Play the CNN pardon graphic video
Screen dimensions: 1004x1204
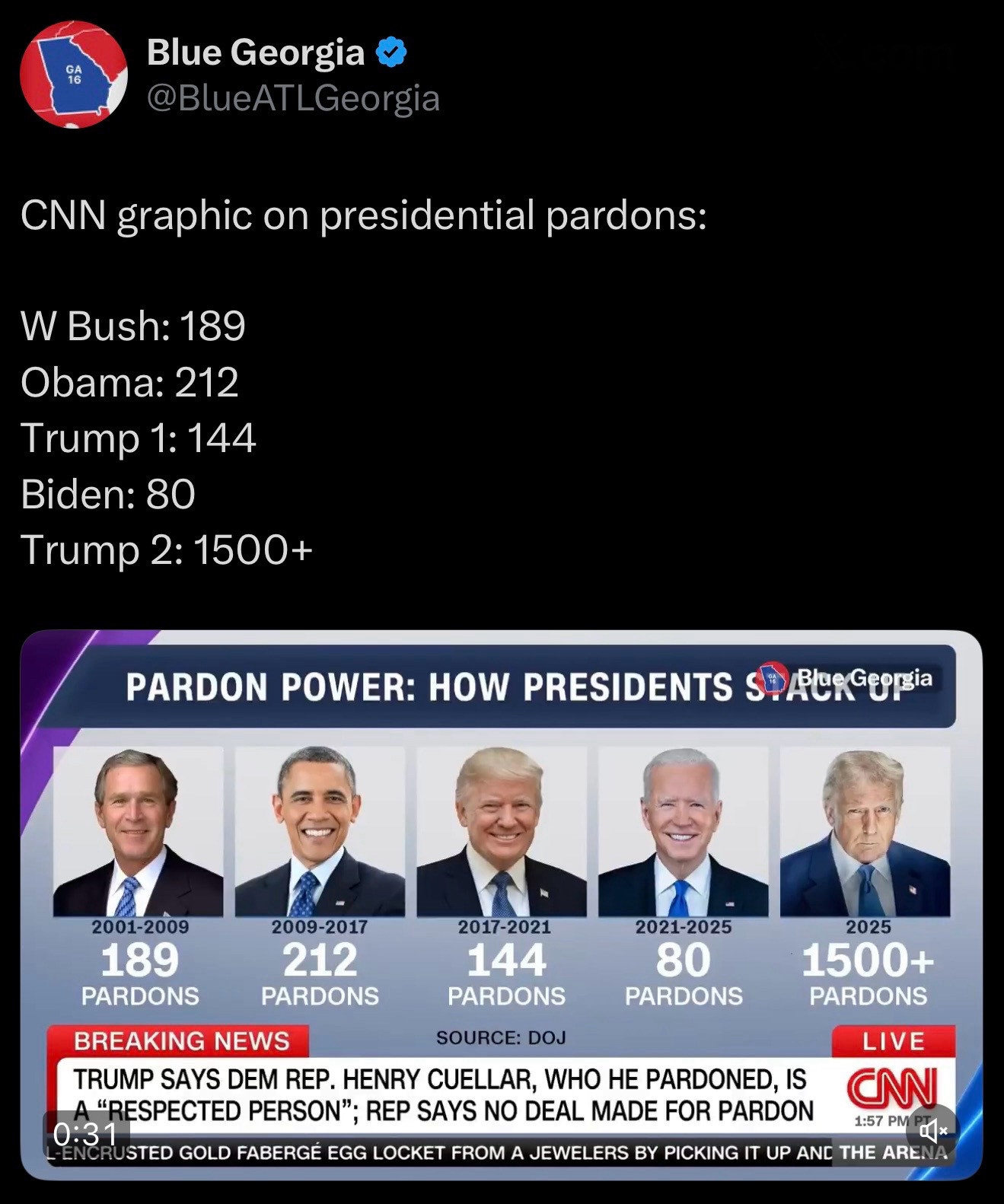pos(501,875)
